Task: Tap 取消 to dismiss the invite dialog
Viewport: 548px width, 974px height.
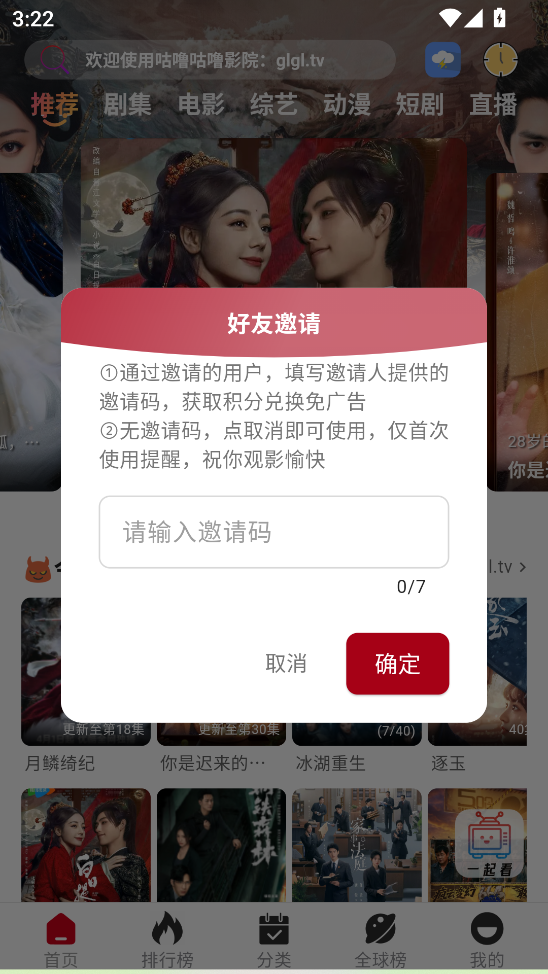Action: tap(286, 663)
